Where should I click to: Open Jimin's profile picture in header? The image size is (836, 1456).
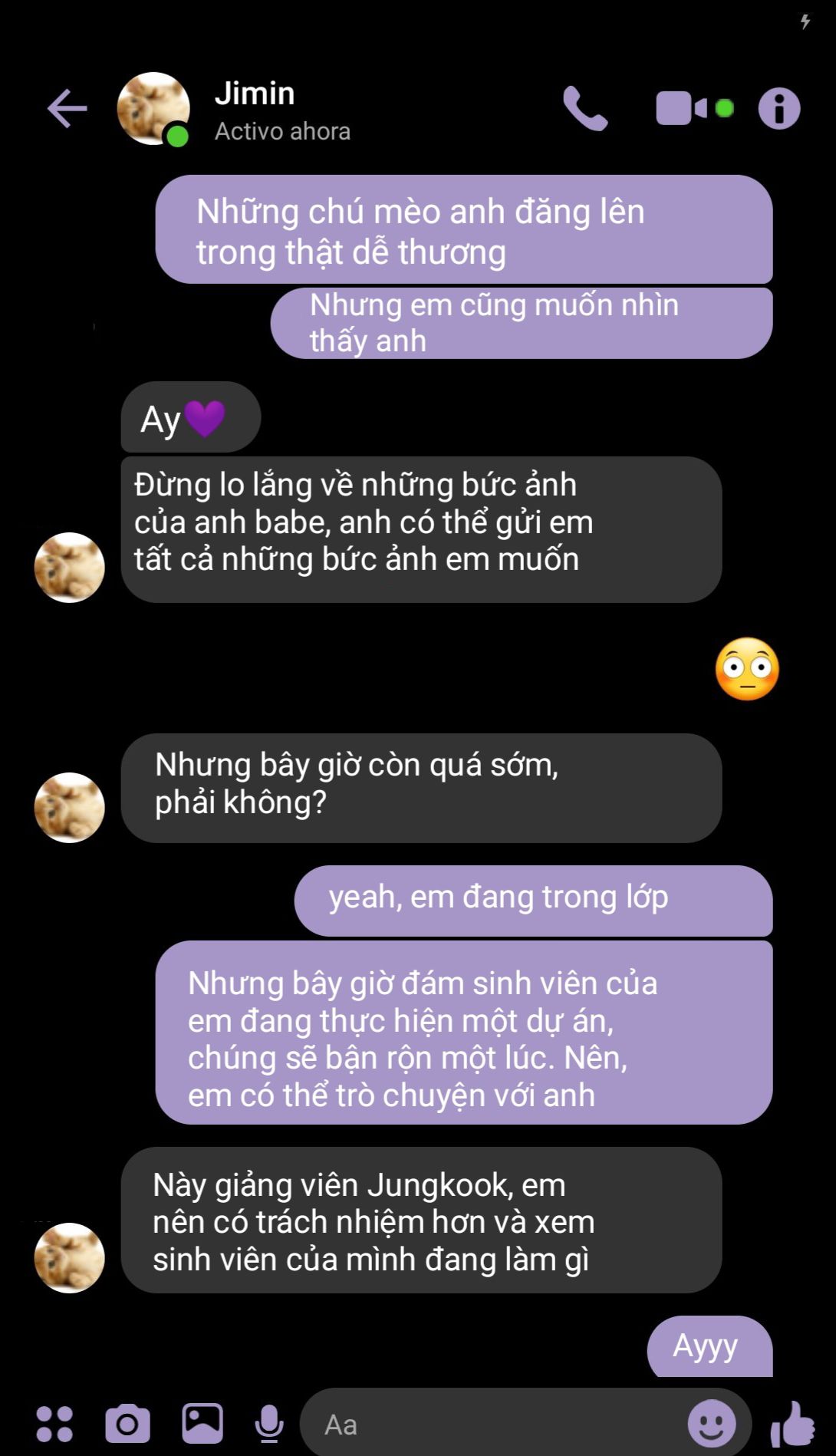click(153, 108)
